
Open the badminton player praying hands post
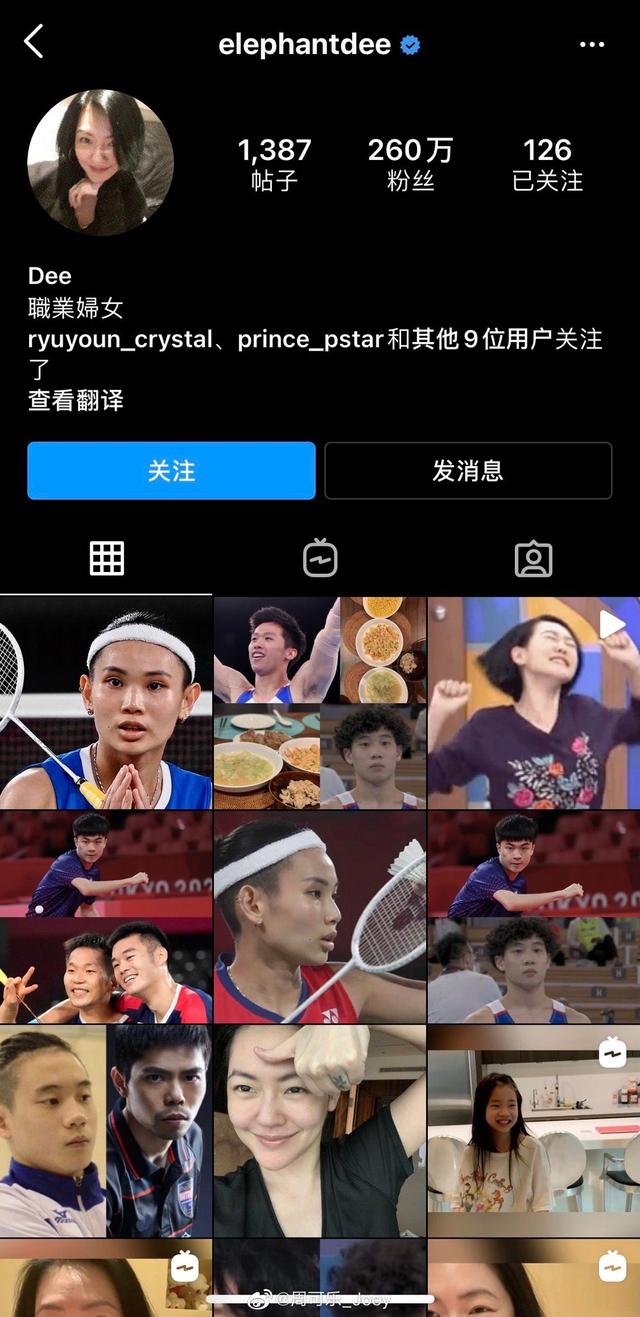click(x=106, y=703)
